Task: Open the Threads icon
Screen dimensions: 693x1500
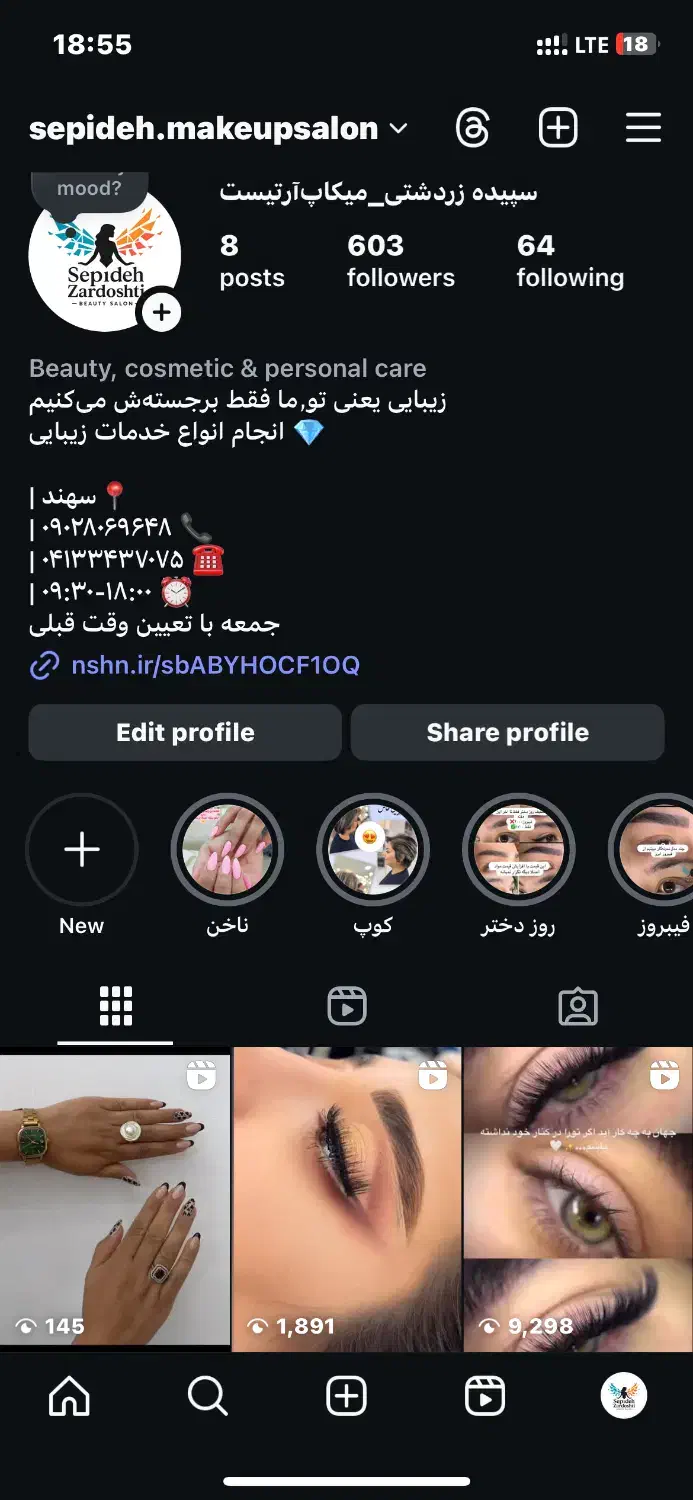Action: coord(472,128)
